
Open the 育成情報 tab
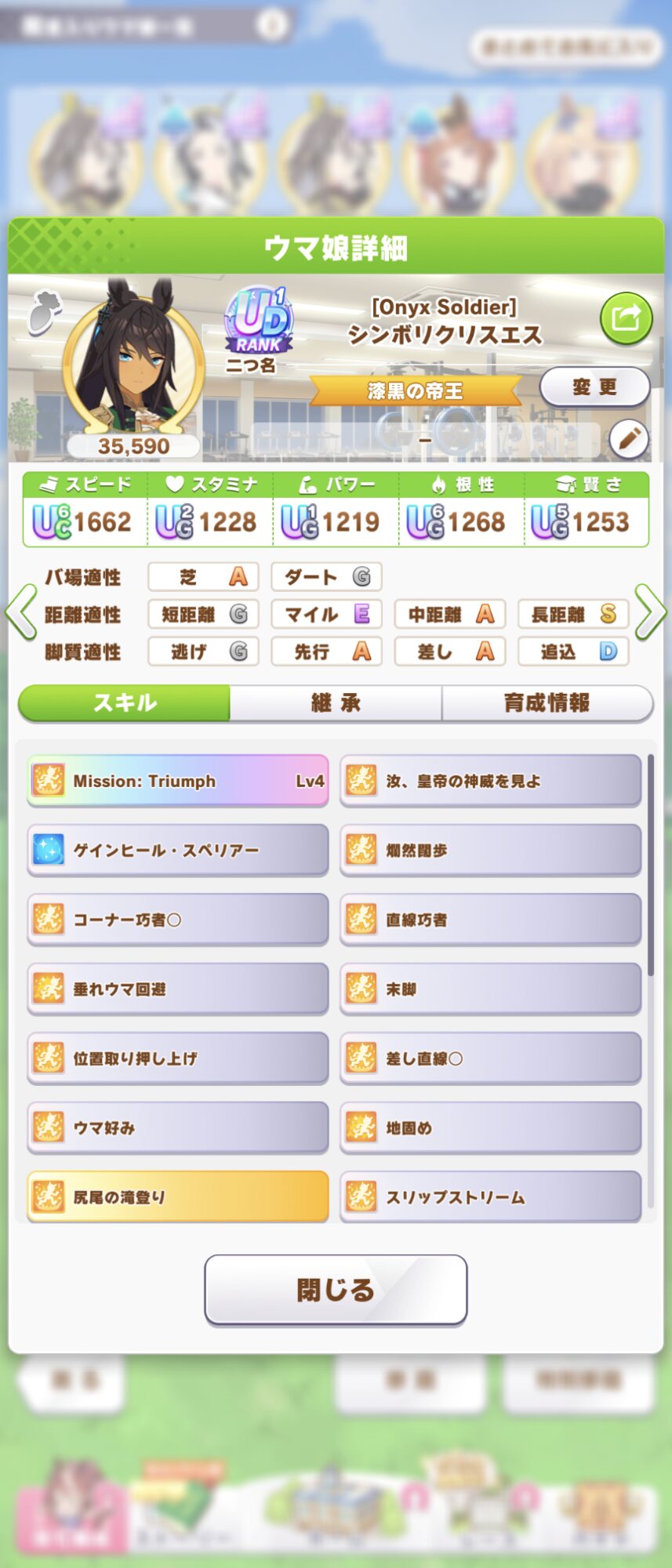[547, 702]
